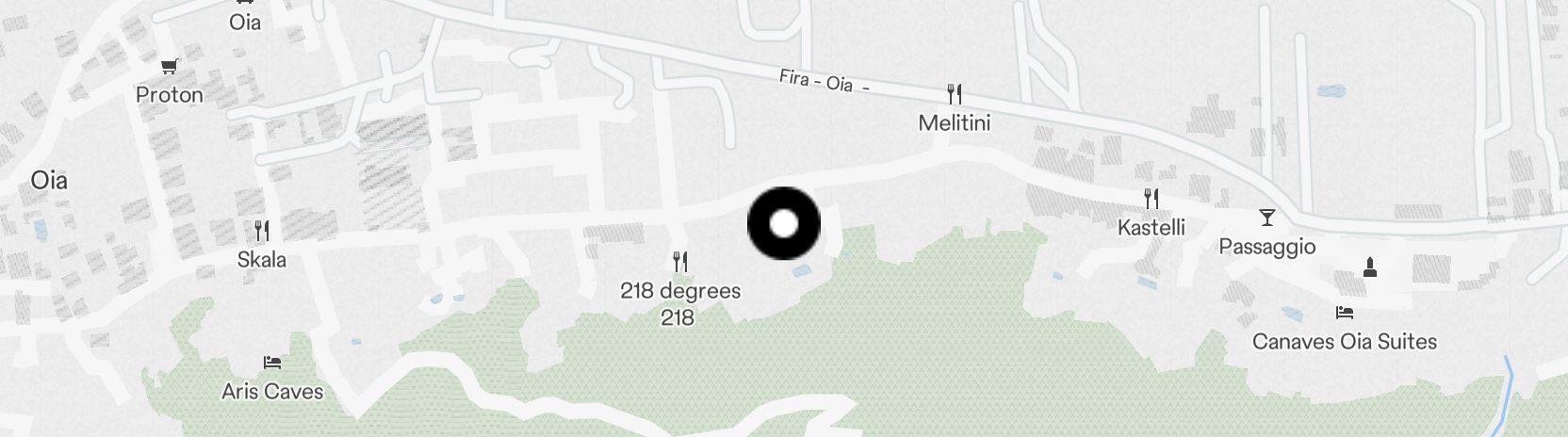The height and width of the screenshot is (437, 1568).
Task: Tap the Skala restaurant marker
Action: tap(262, 231)
